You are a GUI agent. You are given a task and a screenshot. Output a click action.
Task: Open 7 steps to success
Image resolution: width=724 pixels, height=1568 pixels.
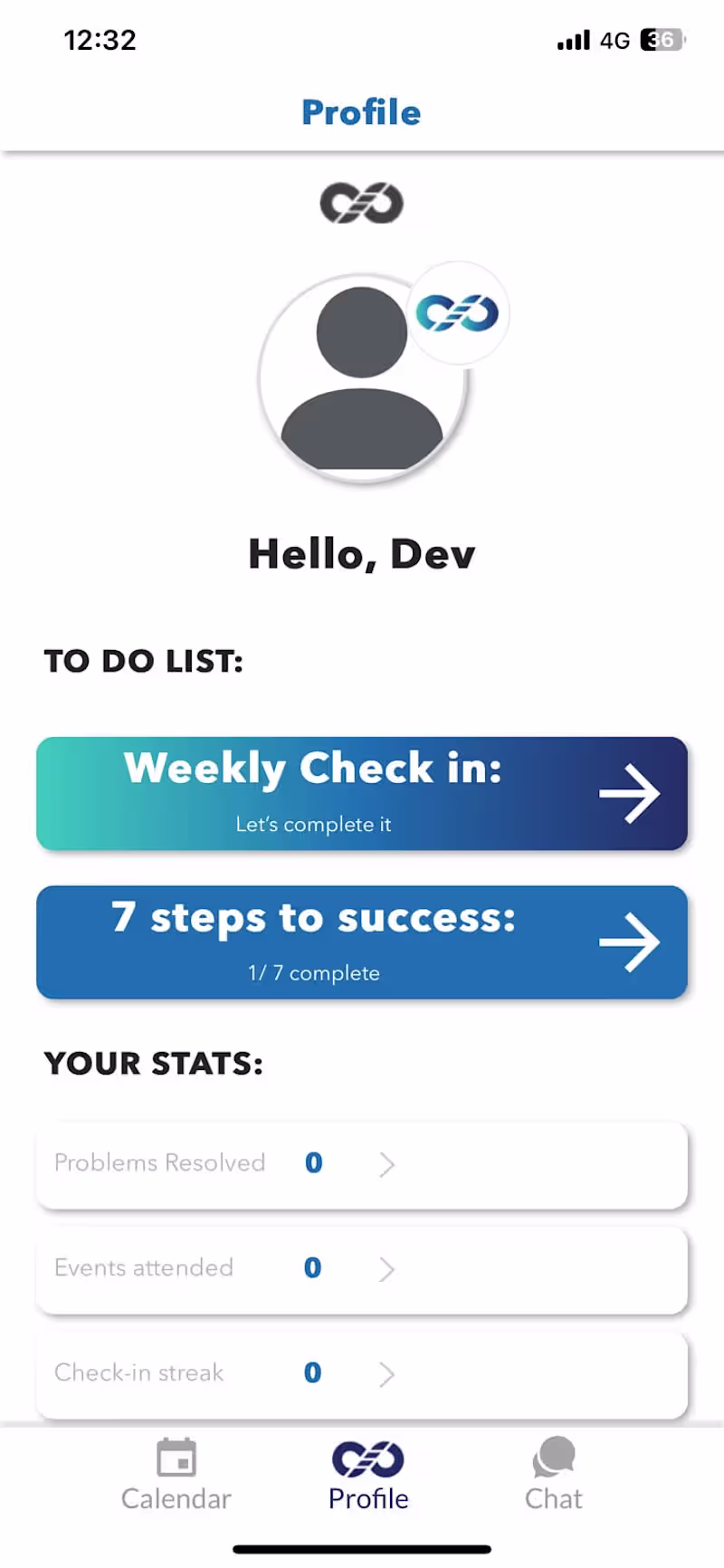point(361,942)
